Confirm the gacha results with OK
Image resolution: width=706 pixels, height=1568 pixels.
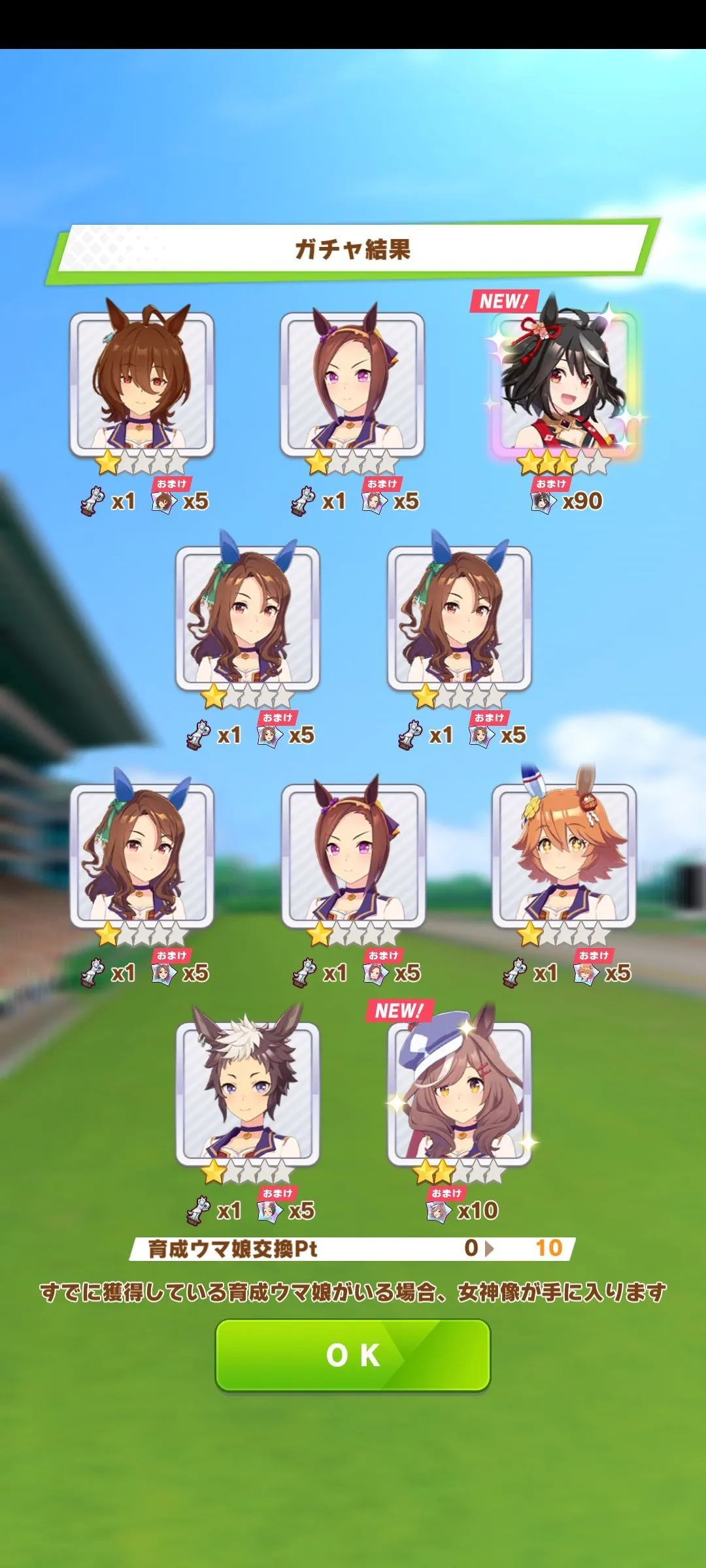coord(352,1354)
